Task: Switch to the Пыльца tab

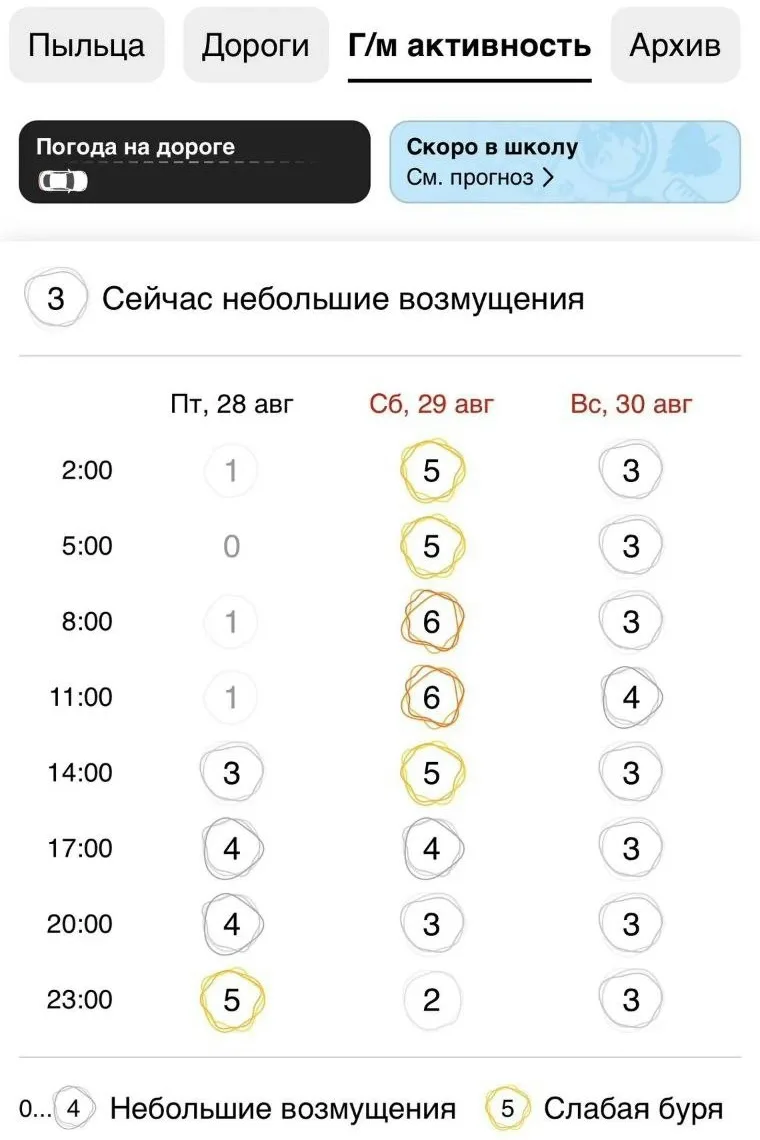Action: coord(87,45)
